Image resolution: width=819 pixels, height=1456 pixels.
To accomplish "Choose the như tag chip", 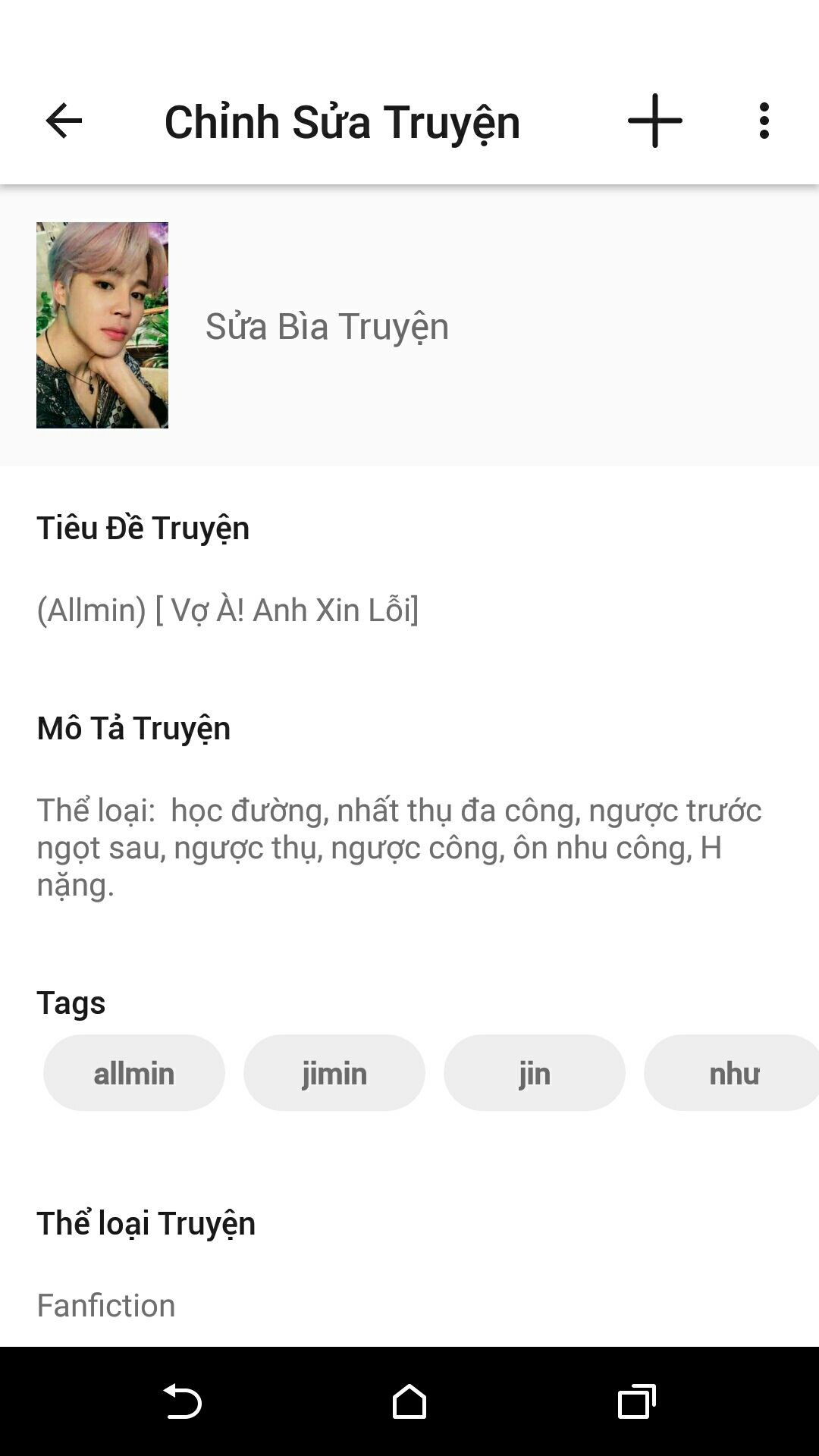I will tap(732, 1073).
